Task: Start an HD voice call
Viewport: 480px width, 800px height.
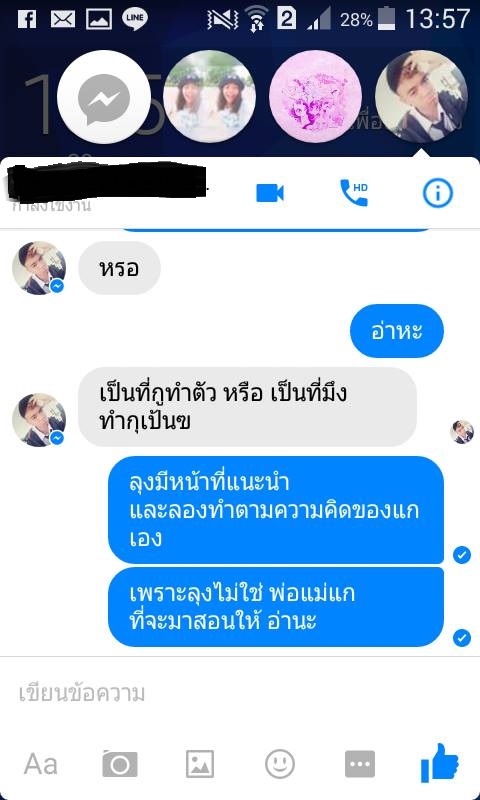Action: click(x=354, y=192)
